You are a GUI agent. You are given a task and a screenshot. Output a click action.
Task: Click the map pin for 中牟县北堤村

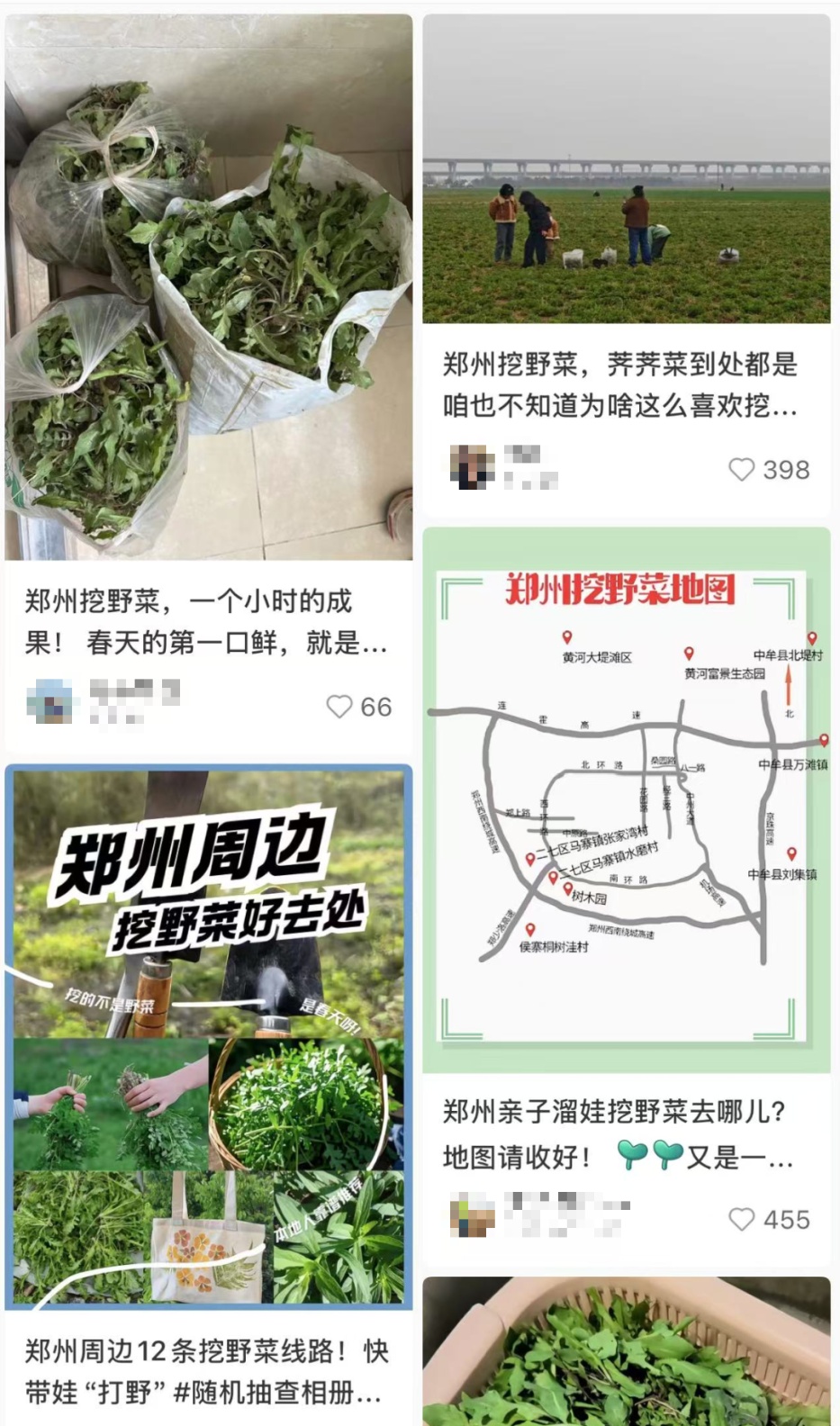click(x=812, y=637)
